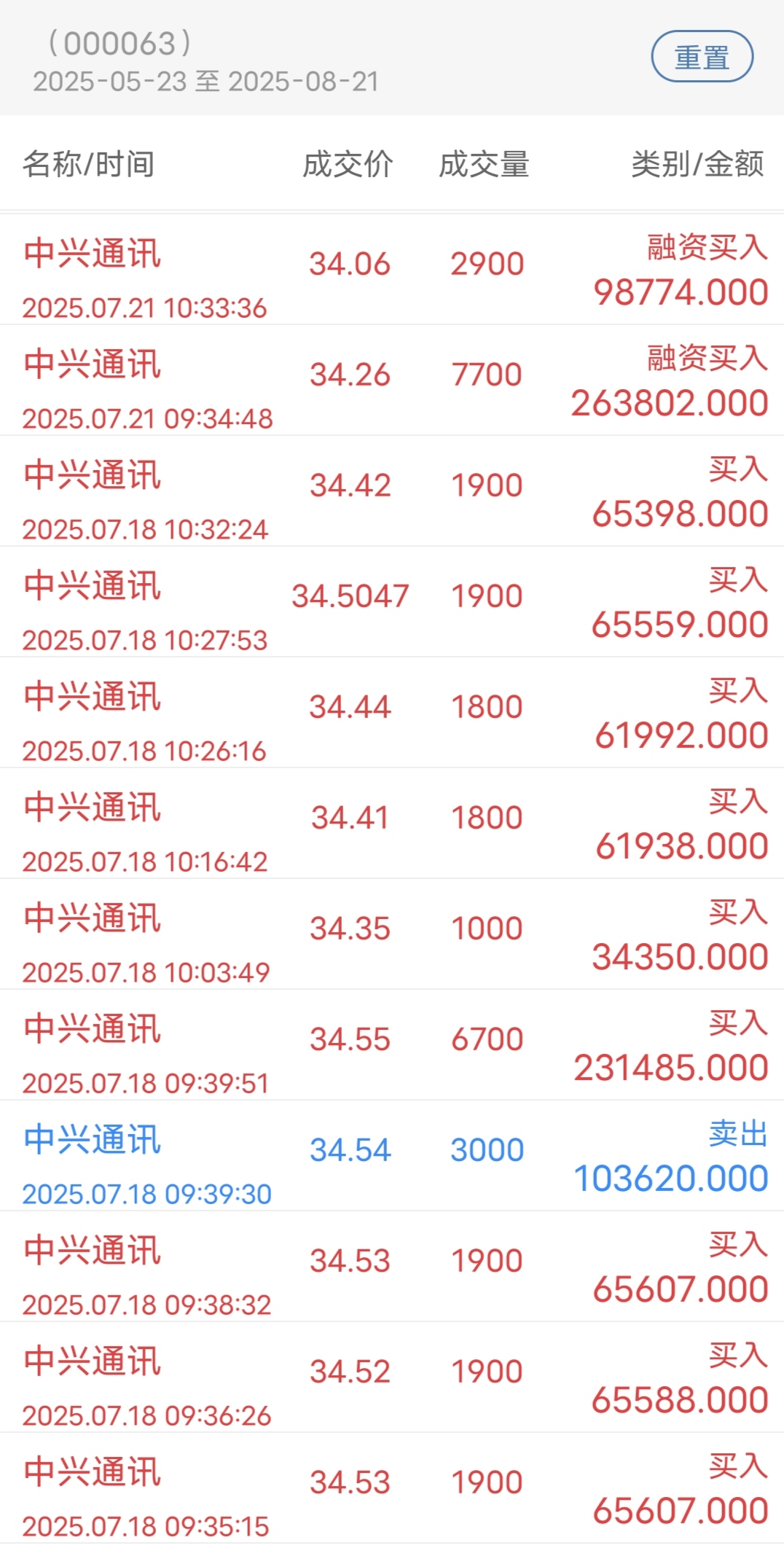Image resolution: width=784 pixels, height=1548 pixels.
Task: Open the trade at 2025.07.18 10:16:42
Action: tap(392, 824)
